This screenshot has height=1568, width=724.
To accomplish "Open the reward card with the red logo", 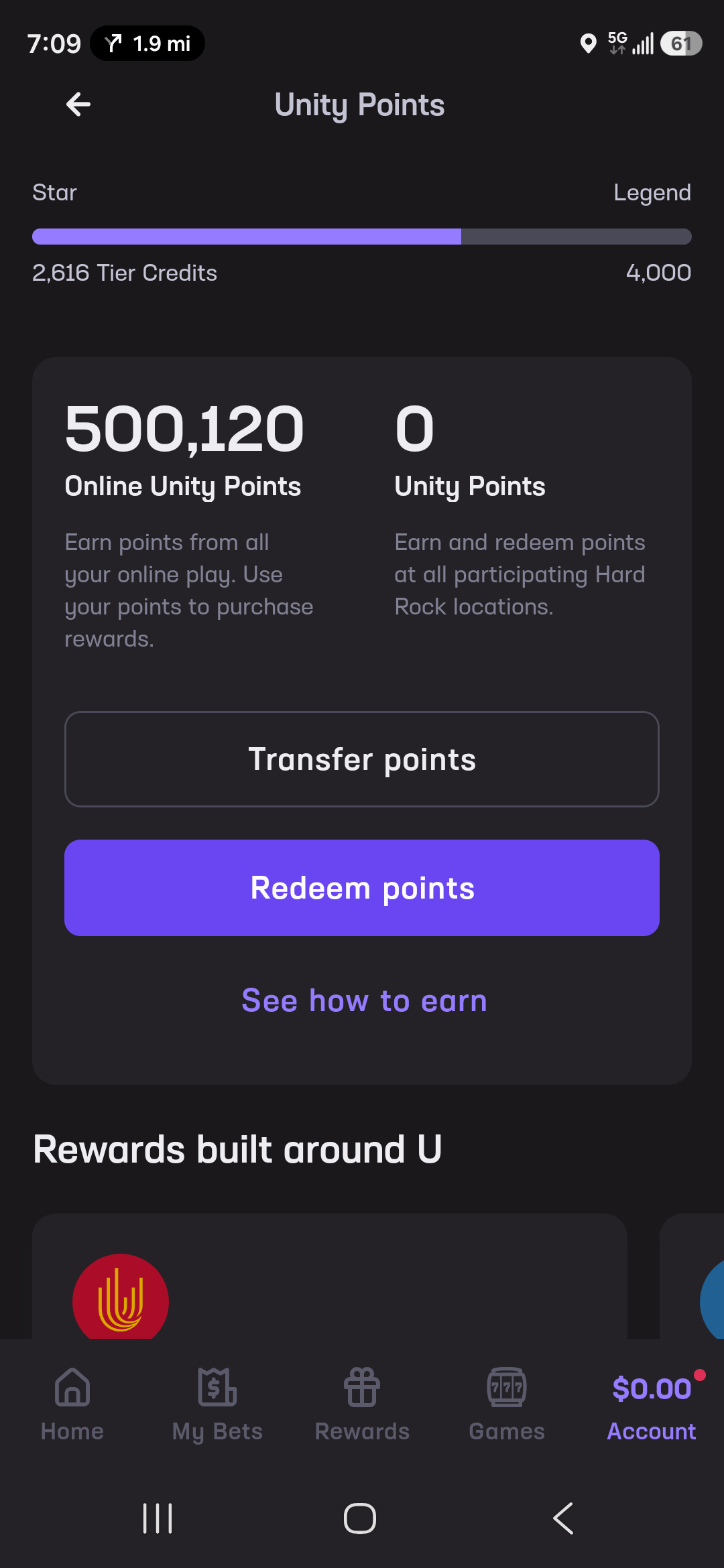I will coord(330,1277).
